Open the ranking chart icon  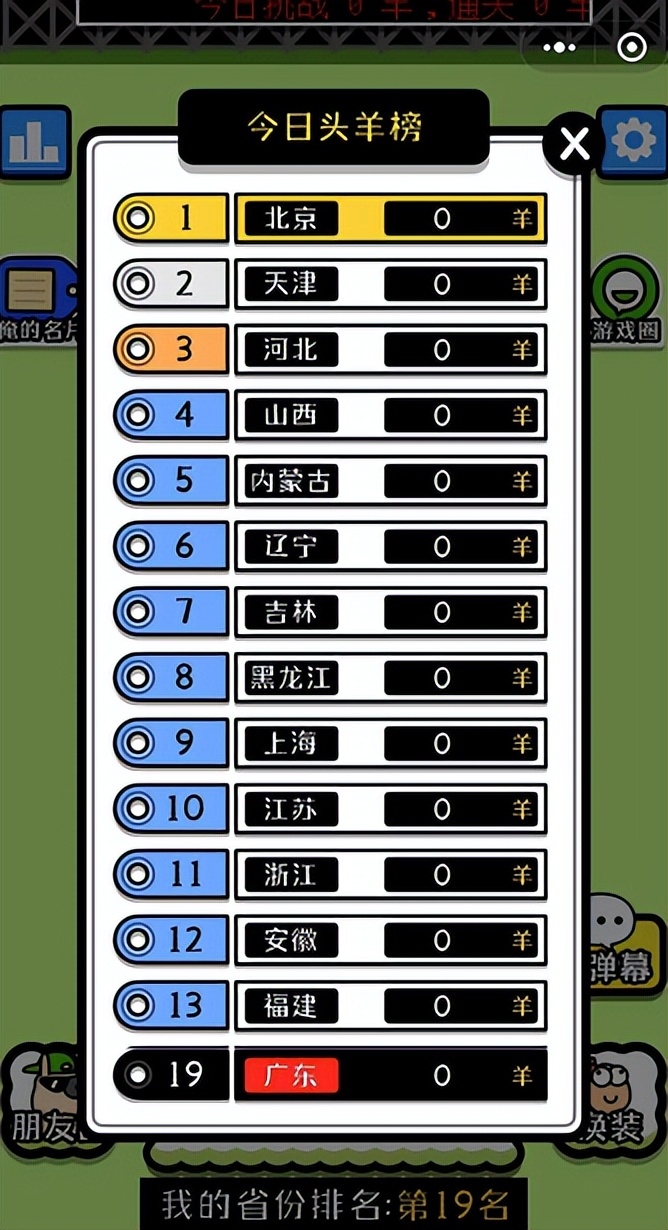point(35,141)
